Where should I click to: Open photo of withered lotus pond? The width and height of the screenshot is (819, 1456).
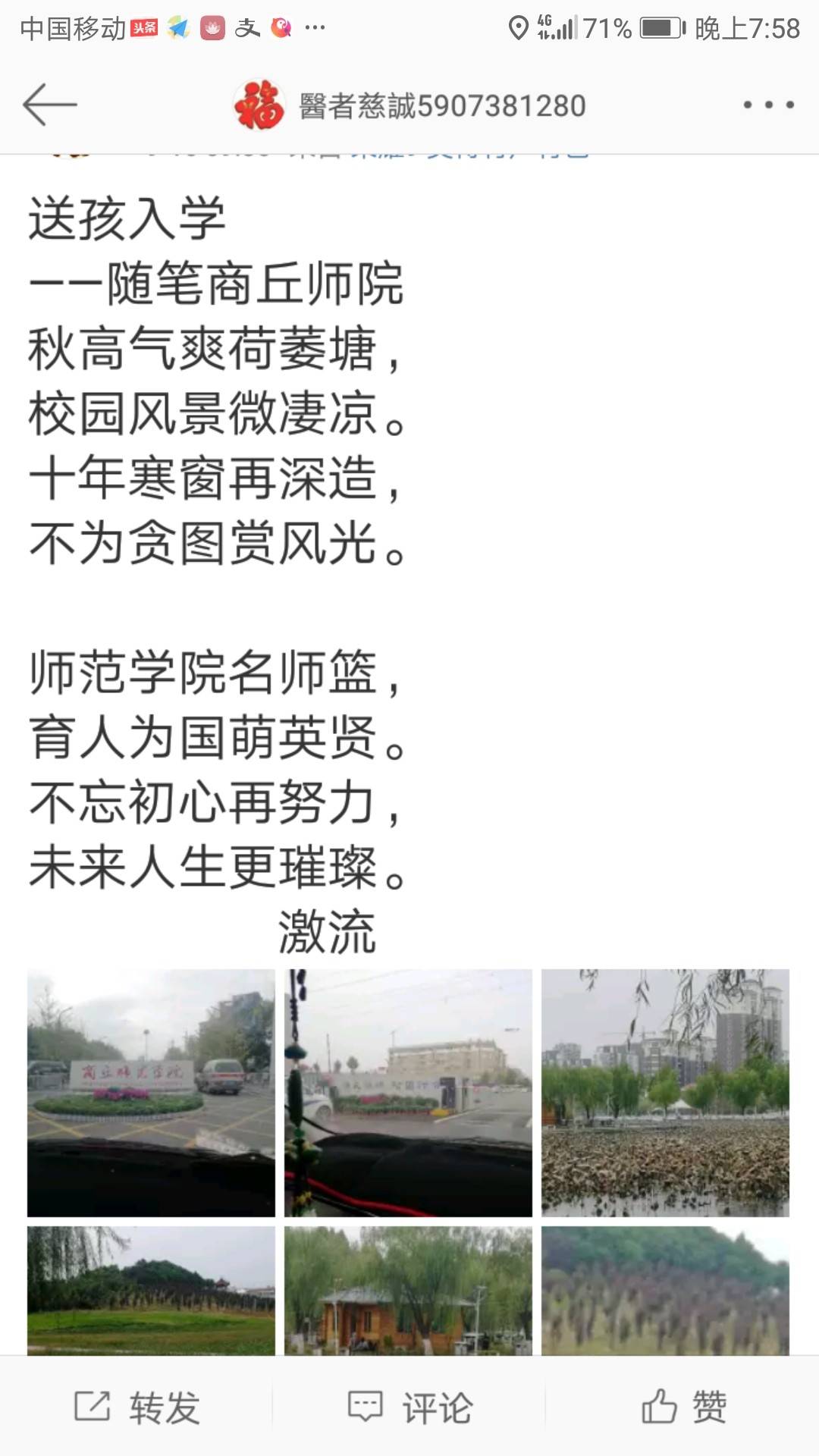pyautogui.click(x=665, y=1093)
